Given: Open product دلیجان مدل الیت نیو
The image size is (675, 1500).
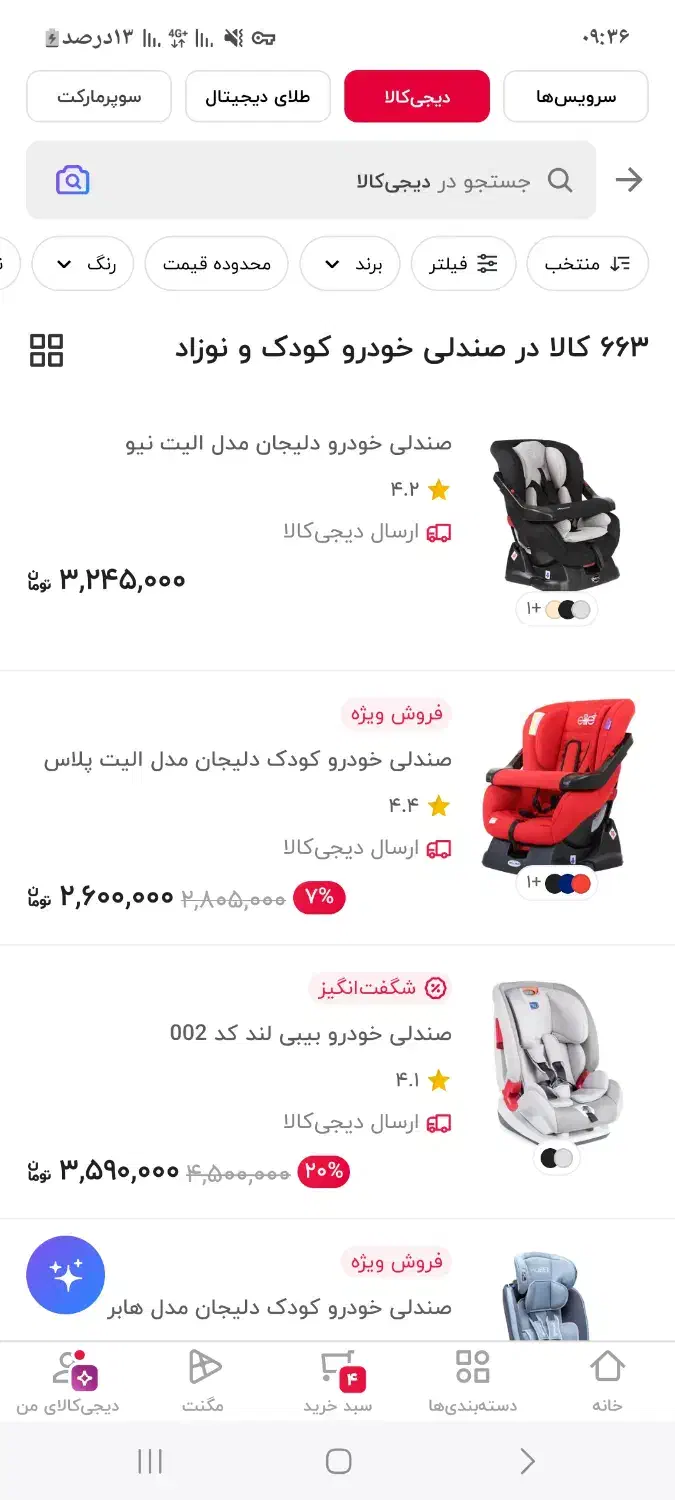Looking at the screenshot, I should tap(289, 443).
